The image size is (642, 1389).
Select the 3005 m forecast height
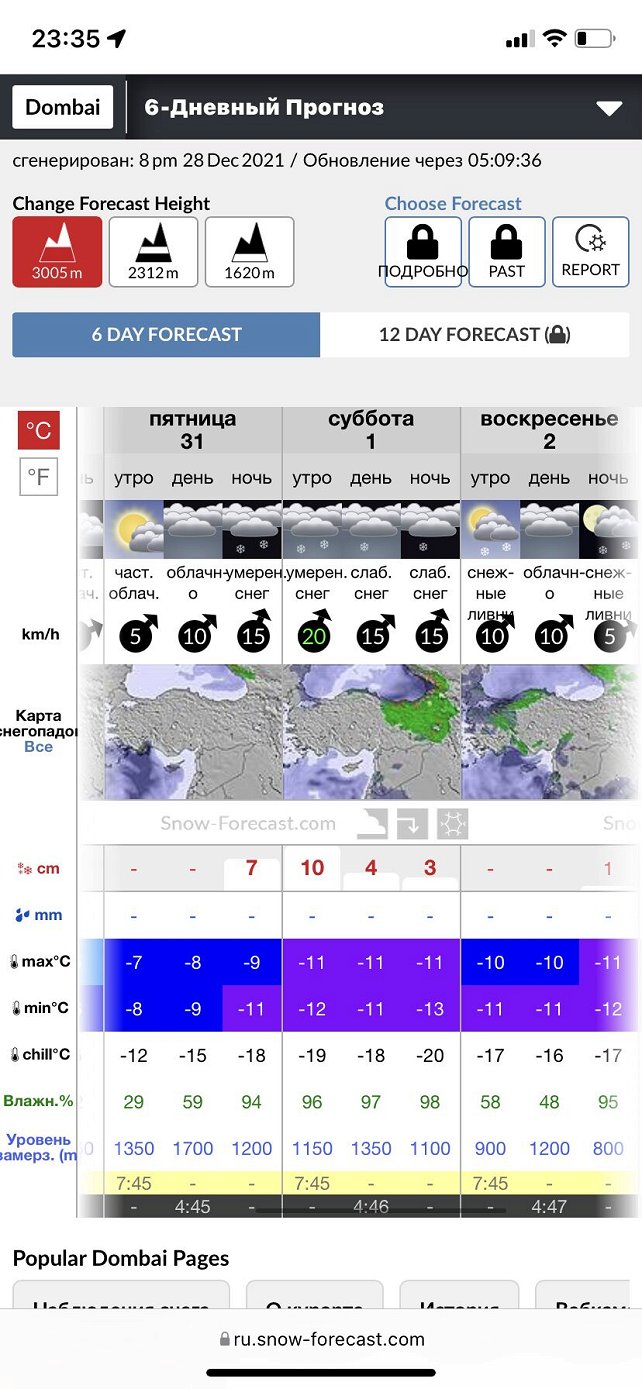[57, 252]
